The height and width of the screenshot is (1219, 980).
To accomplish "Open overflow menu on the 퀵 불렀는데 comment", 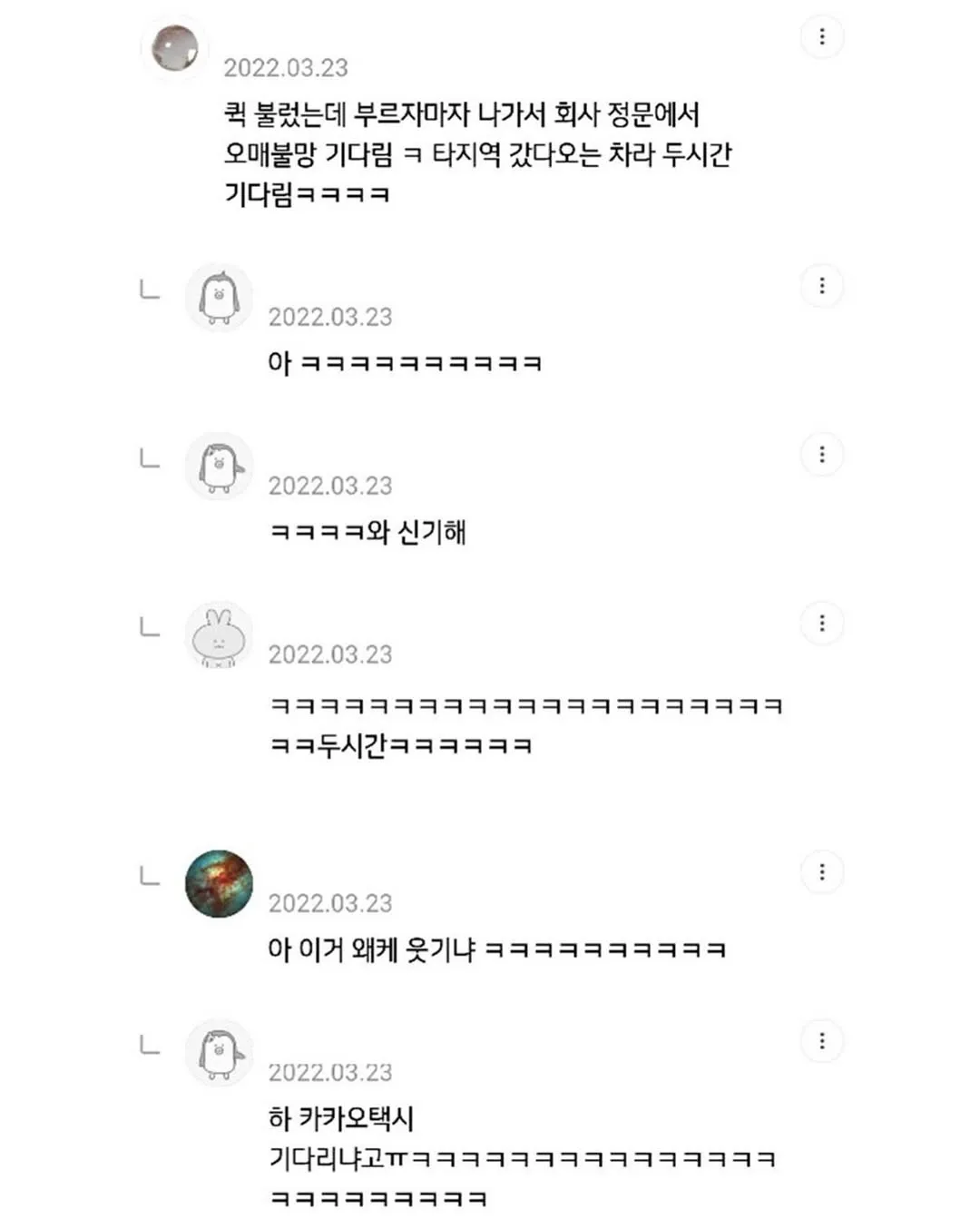I will pos(821,36).
